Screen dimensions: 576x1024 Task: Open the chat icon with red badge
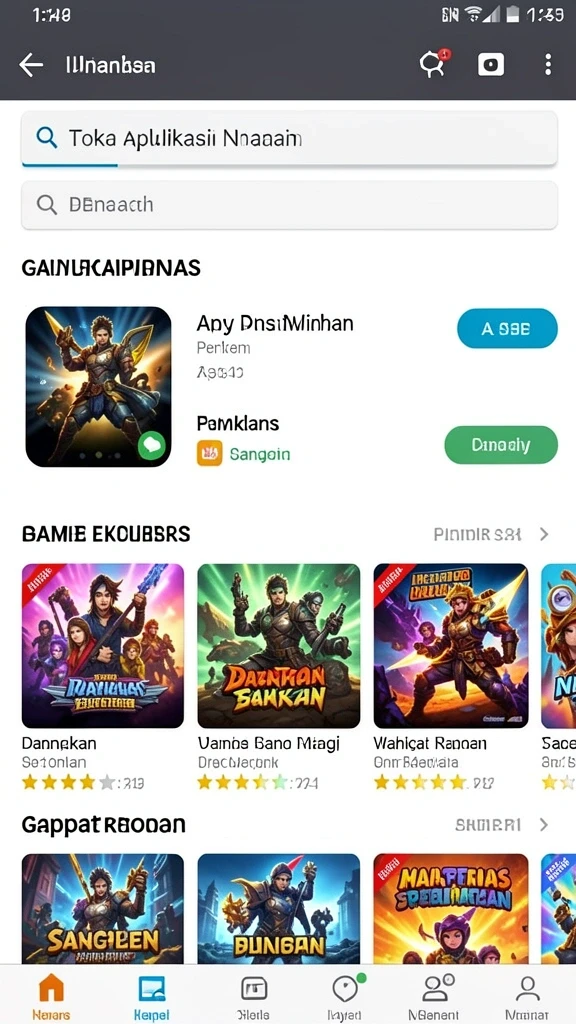434,64
